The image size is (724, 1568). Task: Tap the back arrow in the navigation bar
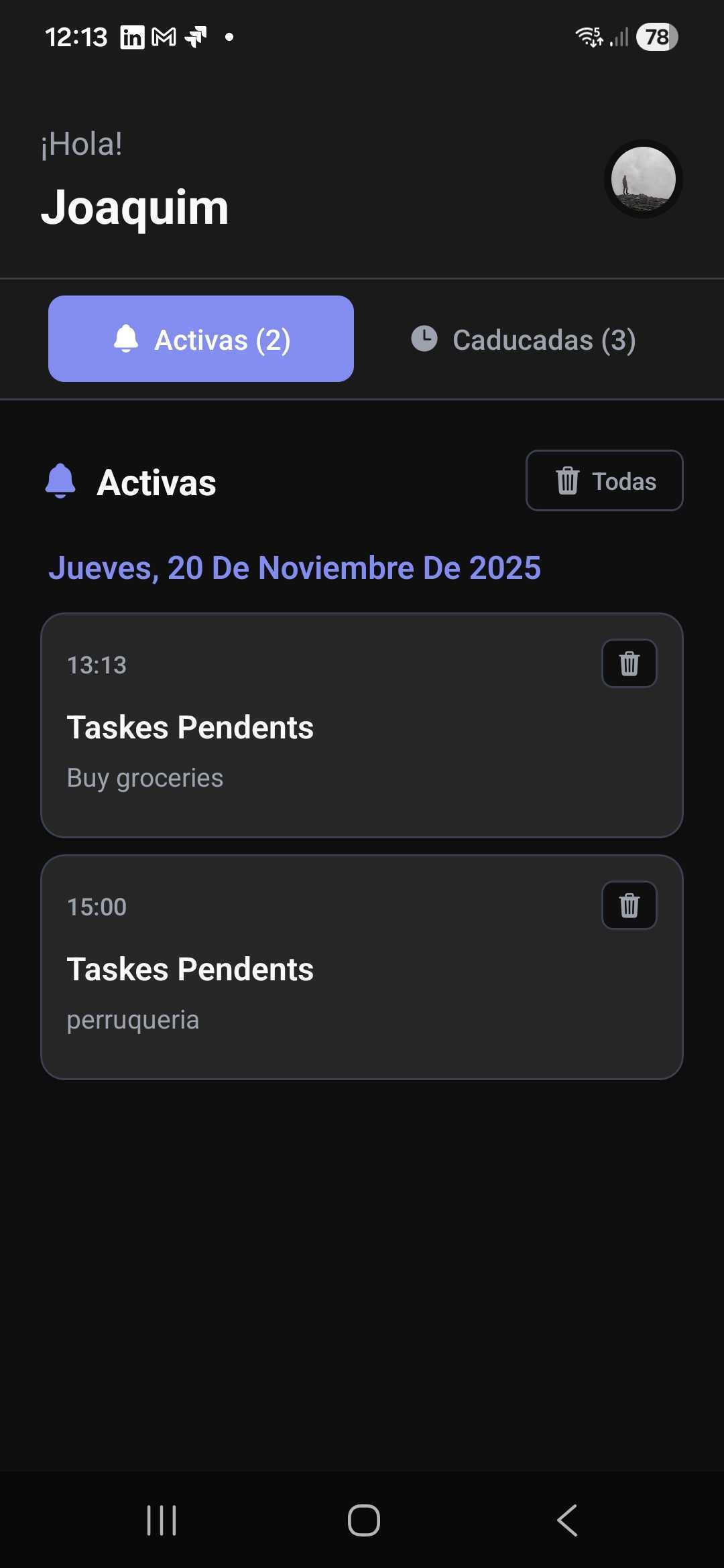pyautogui.click(x=565, y=1520)
